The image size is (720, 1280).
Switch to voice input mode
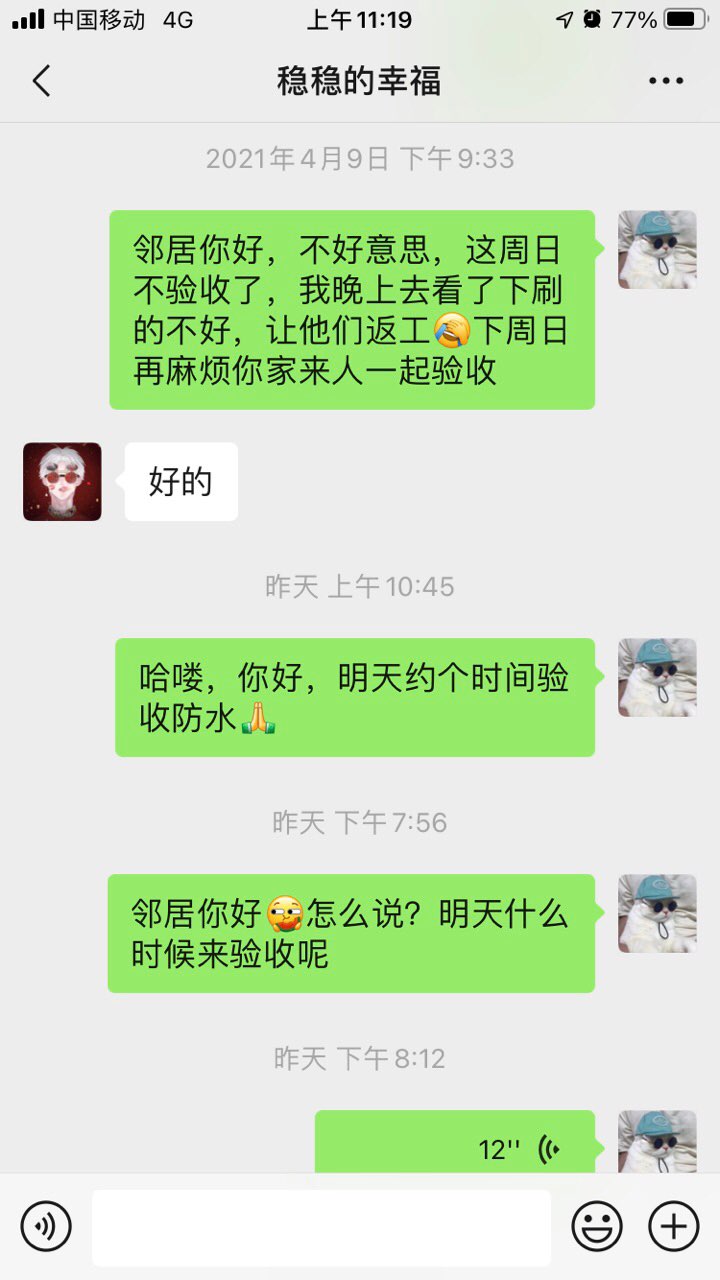click(46, 1226)
